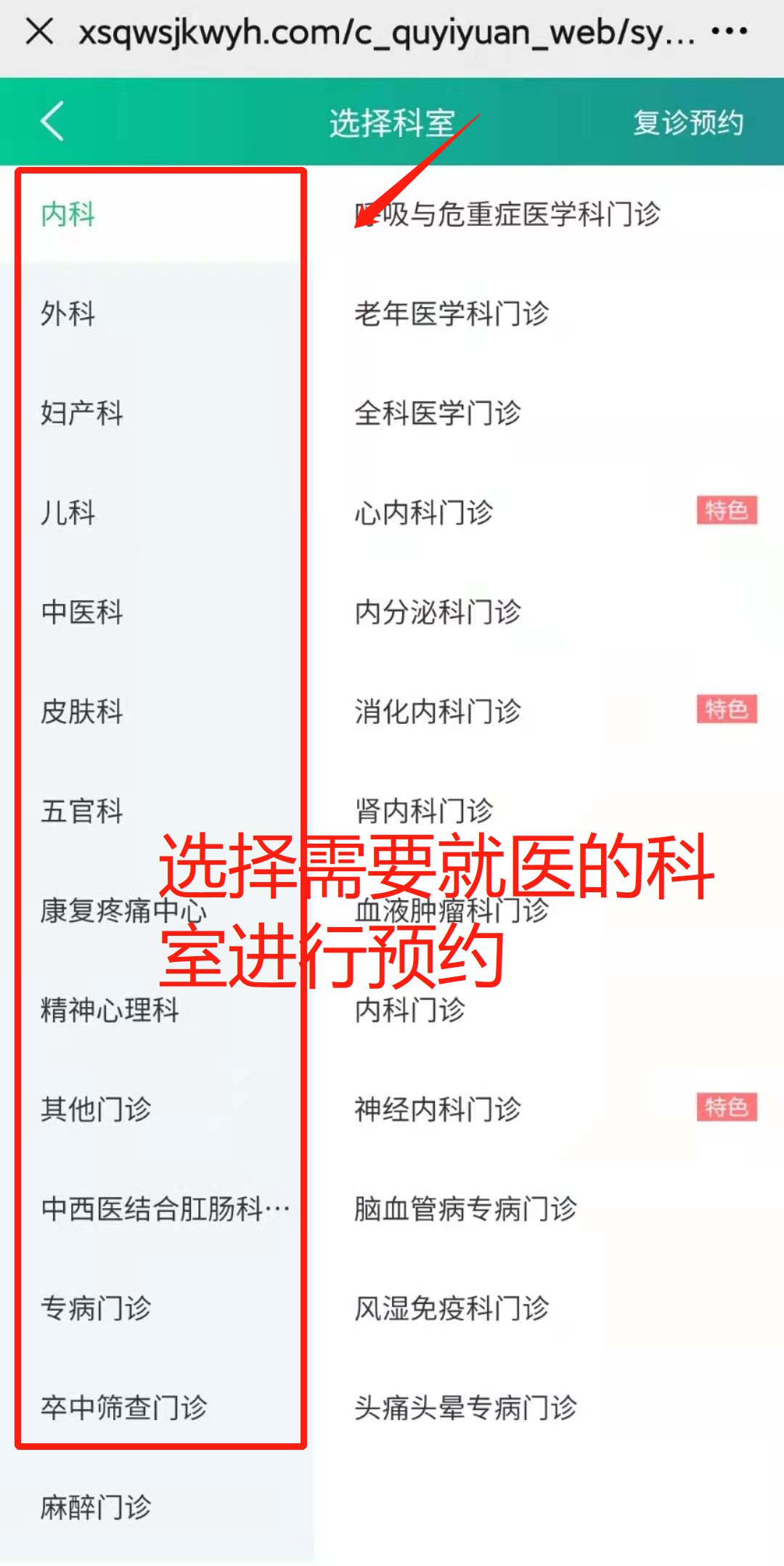
Task: Choose the 中医科 category
Action: (x=81, y=612)
